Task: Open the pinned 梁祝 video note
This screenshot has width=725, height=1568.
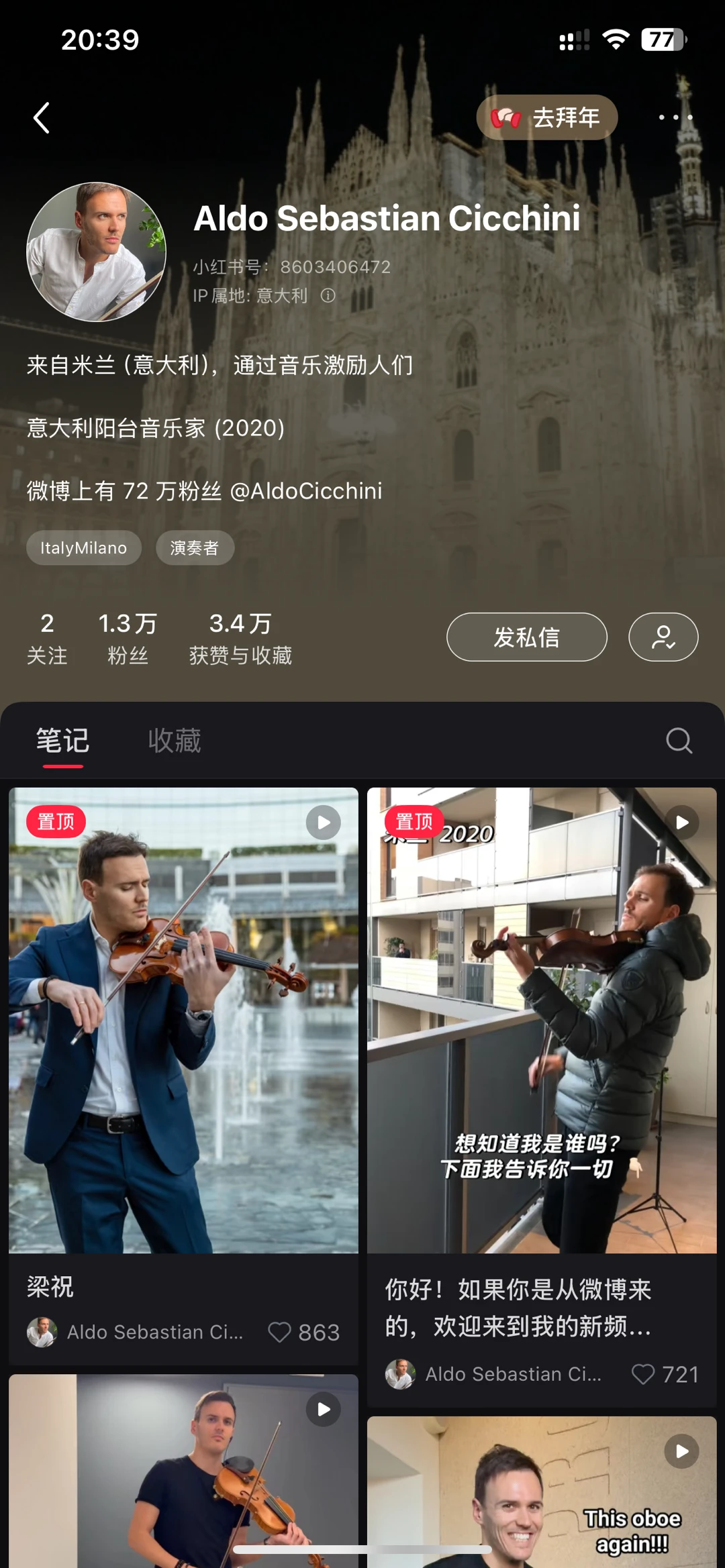Action: click(x=183, y=1020)
